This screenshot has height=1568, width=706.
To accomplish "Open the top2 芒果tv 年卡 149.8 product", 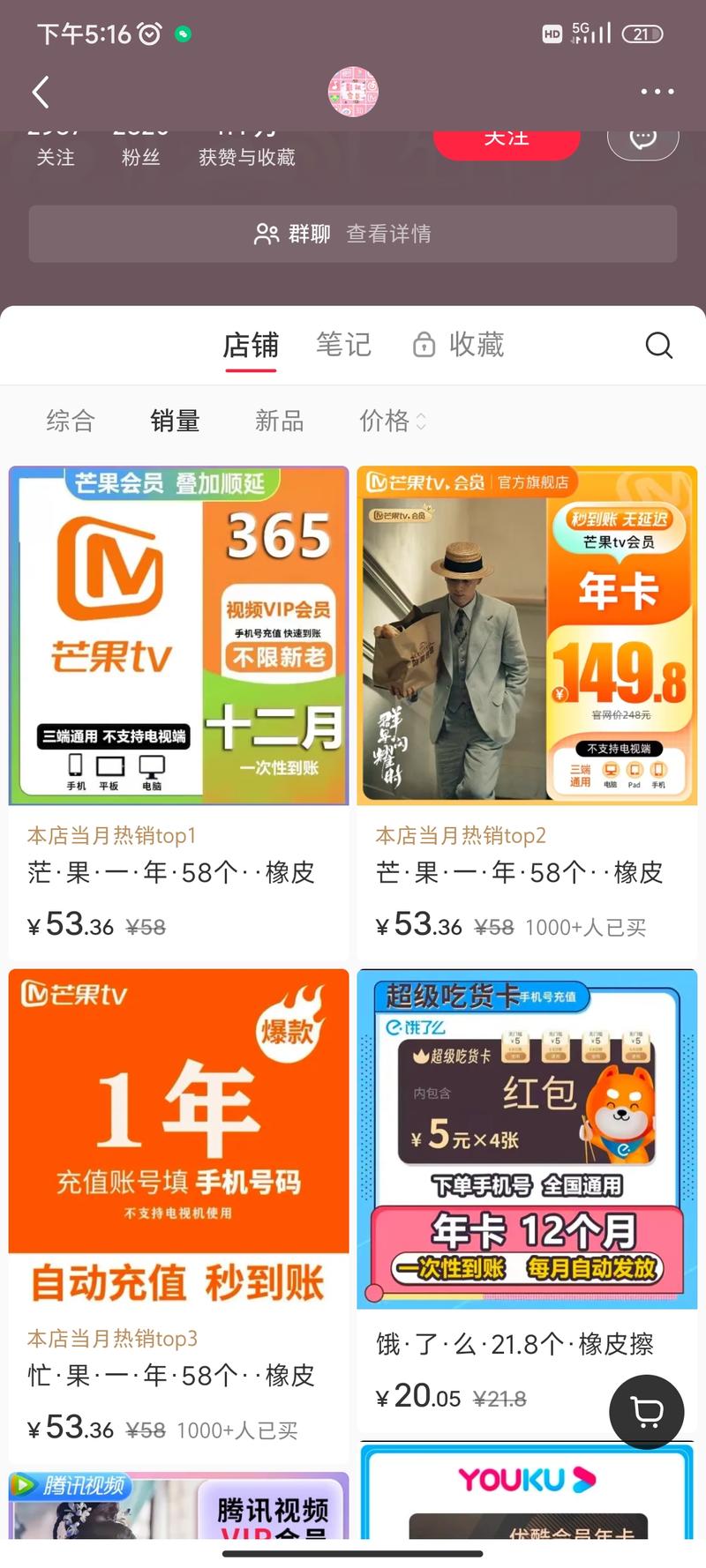I will tap(527, 635).
